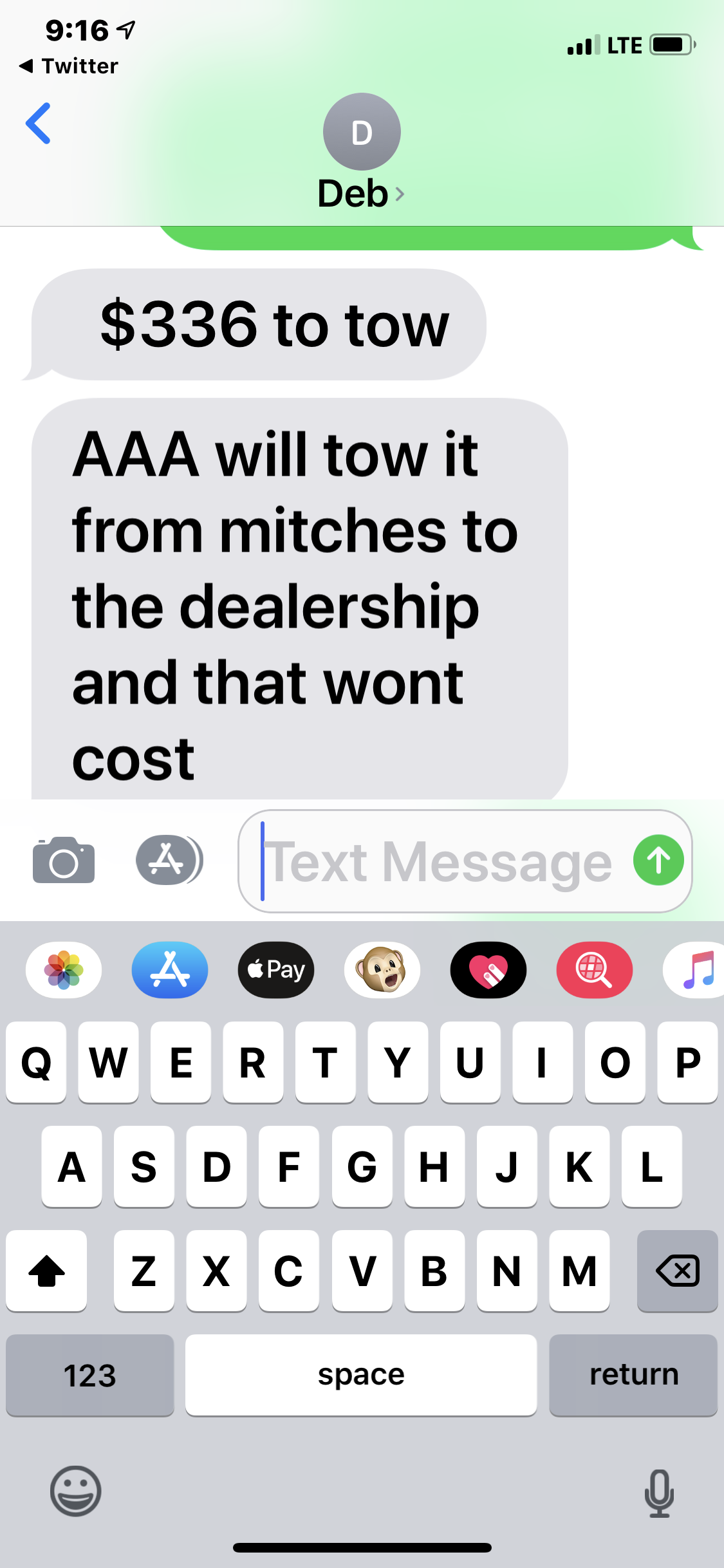Tap the keyboard backspace key
The image size is (724, 1568).
(677, 1271)
